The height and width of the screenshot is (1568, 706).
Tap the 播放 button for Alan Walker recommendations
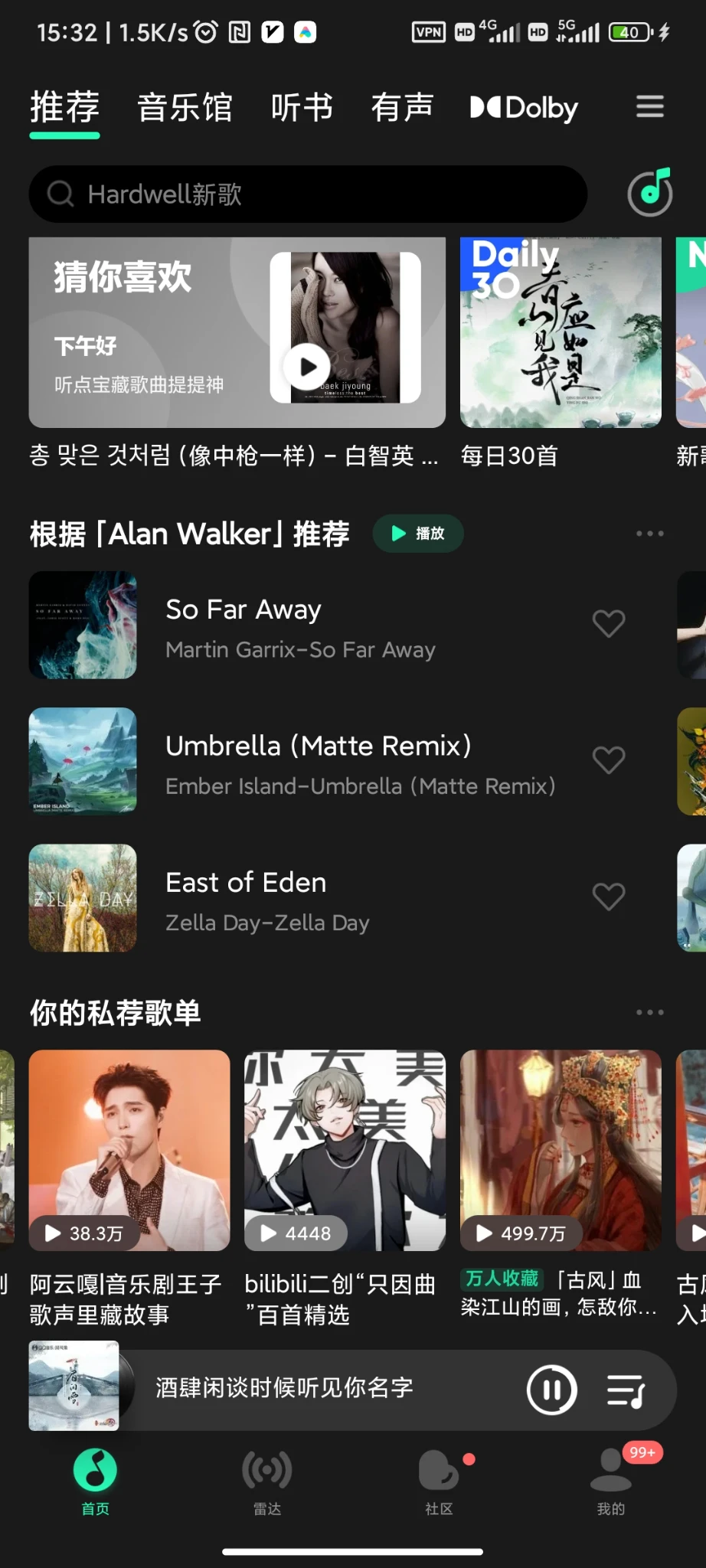coord(418,534)
